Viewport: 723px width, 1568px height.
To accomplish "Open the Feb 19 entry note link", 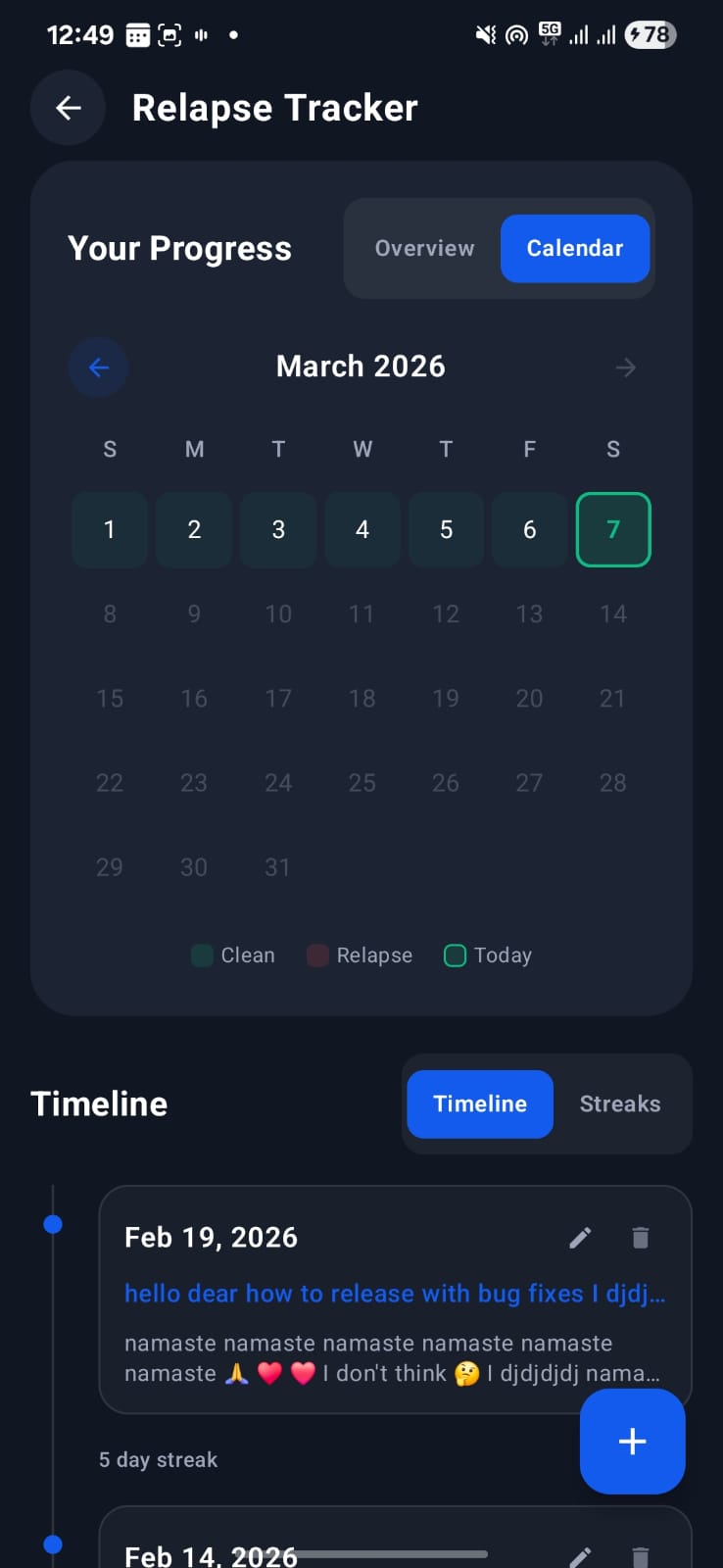I will click(x=395, y=1293).
